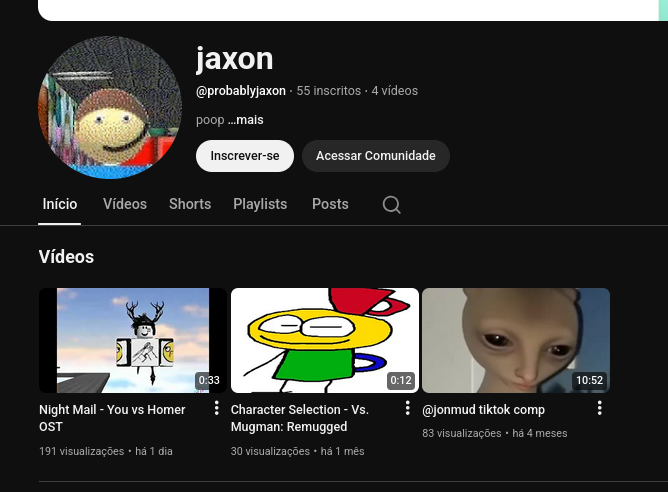668x492 pixels.
Task: Search within the jaxon channel
Action: pyautogui.click(x=392, y=205)
